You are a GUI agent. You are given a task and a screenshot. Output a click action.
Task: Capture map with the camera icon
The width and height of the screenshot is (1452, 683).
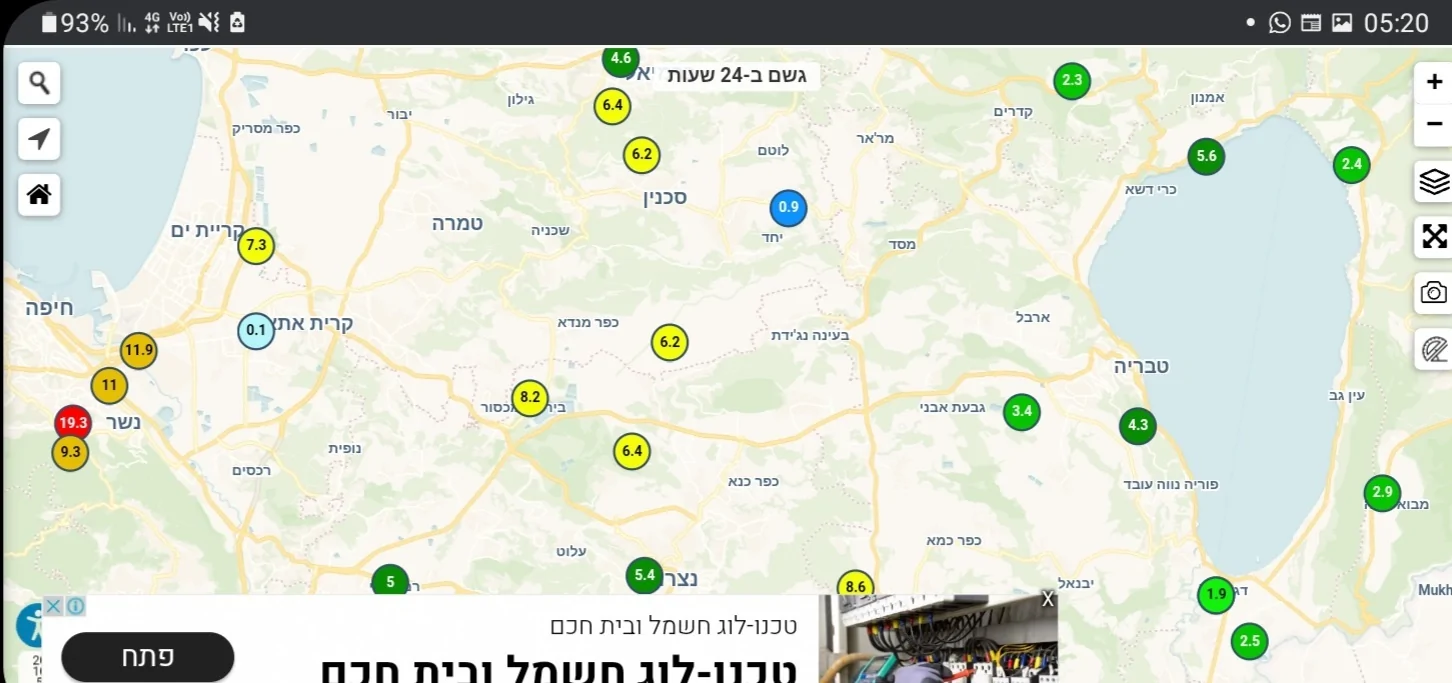tap(1434, 293)
